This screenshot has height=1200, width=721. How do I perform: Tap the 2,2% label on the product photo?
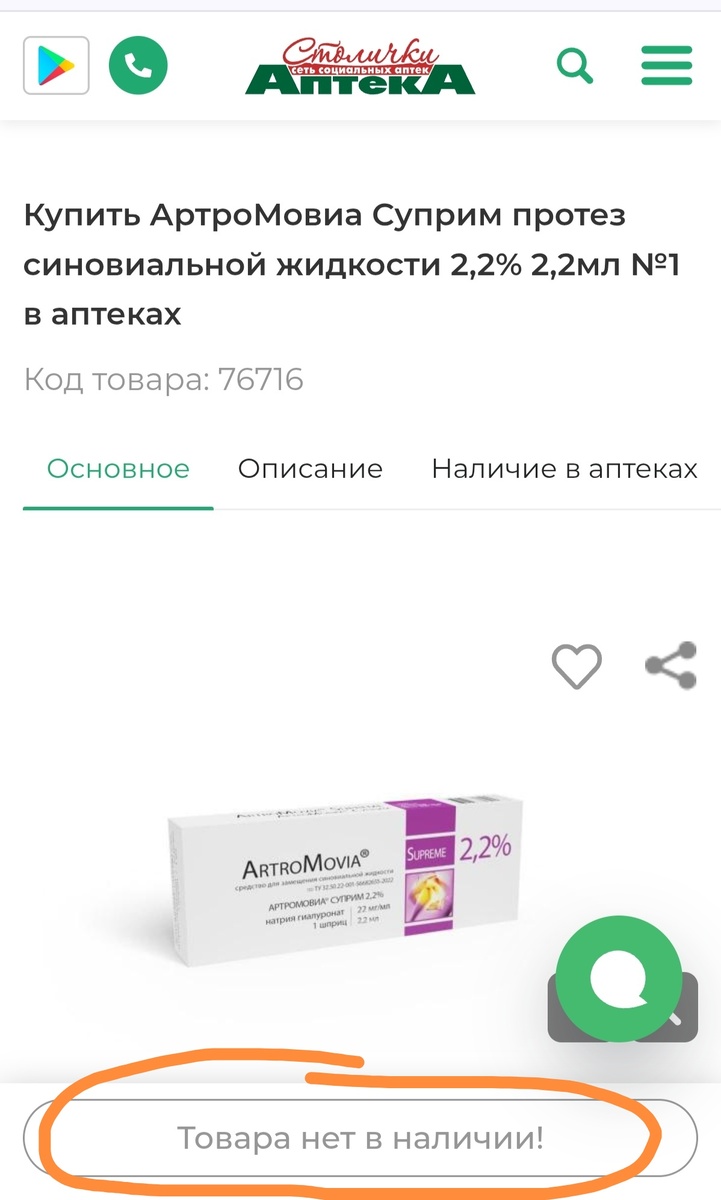point(488,846)
